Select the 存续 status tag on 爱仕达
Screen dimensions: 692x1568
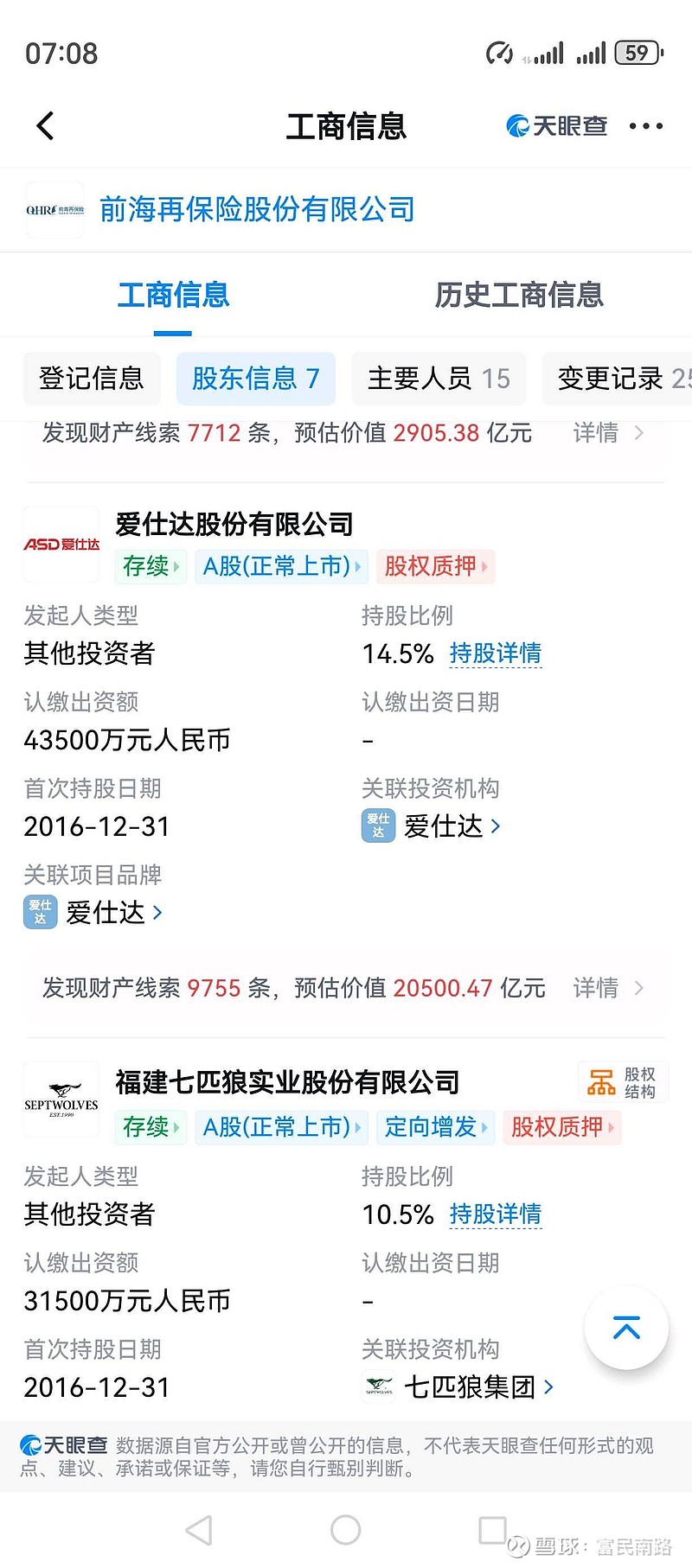click(x=150, y=567)
